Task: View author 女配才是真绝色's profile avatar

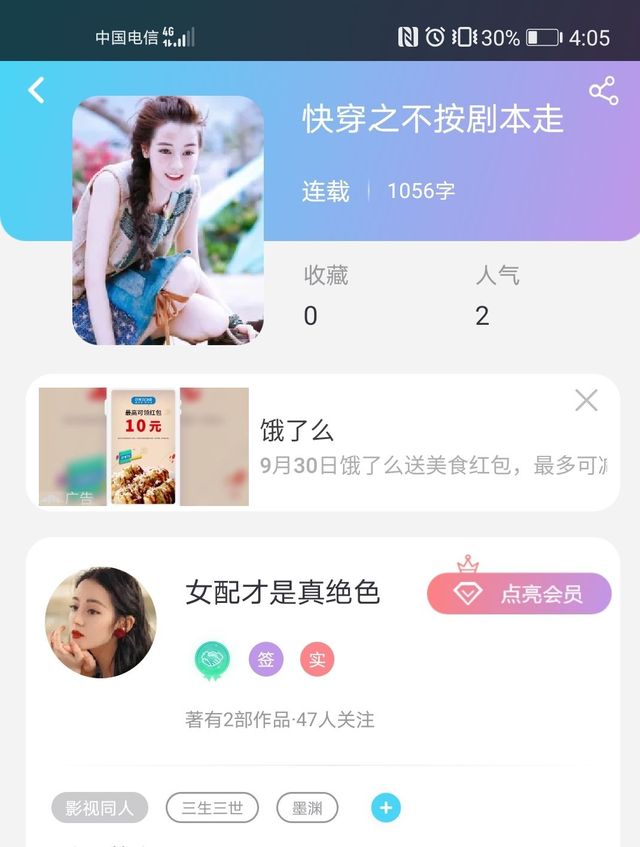Action: (101, 622)
